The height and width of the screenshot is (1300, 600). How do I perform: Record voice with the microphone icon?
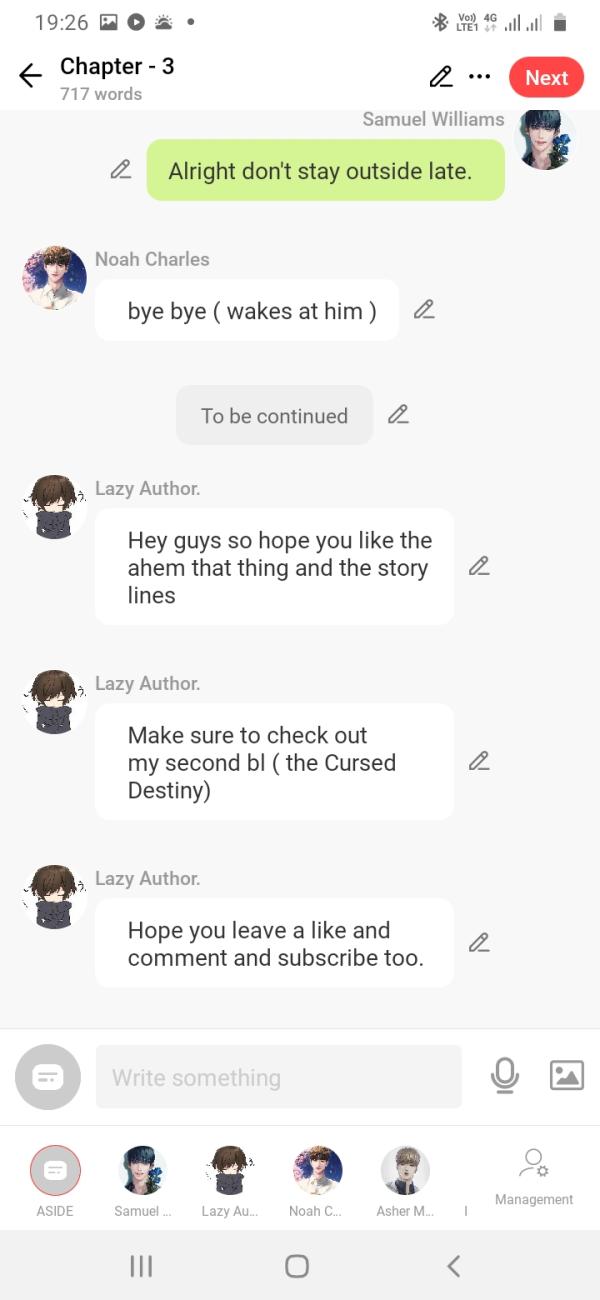(x=505, y=1076)
